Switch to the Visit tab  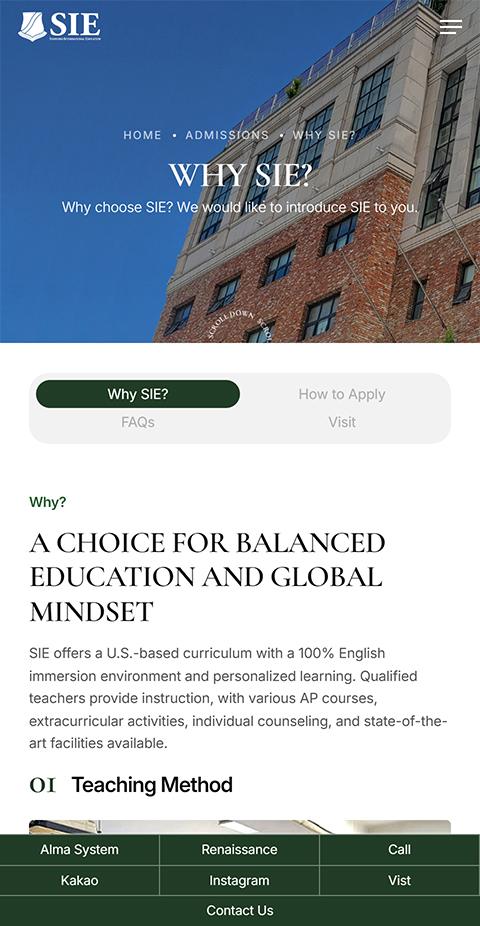tap(342, 422)
